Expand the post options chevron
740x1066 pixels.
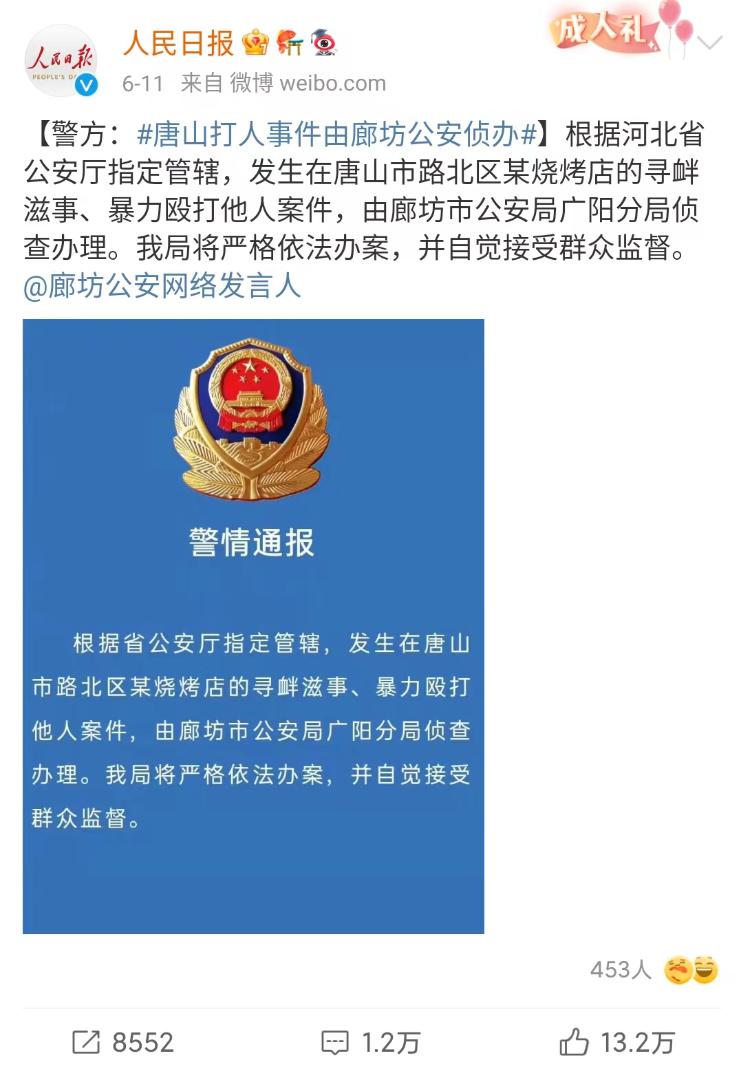pyautogui.click(x=710, y=43)
